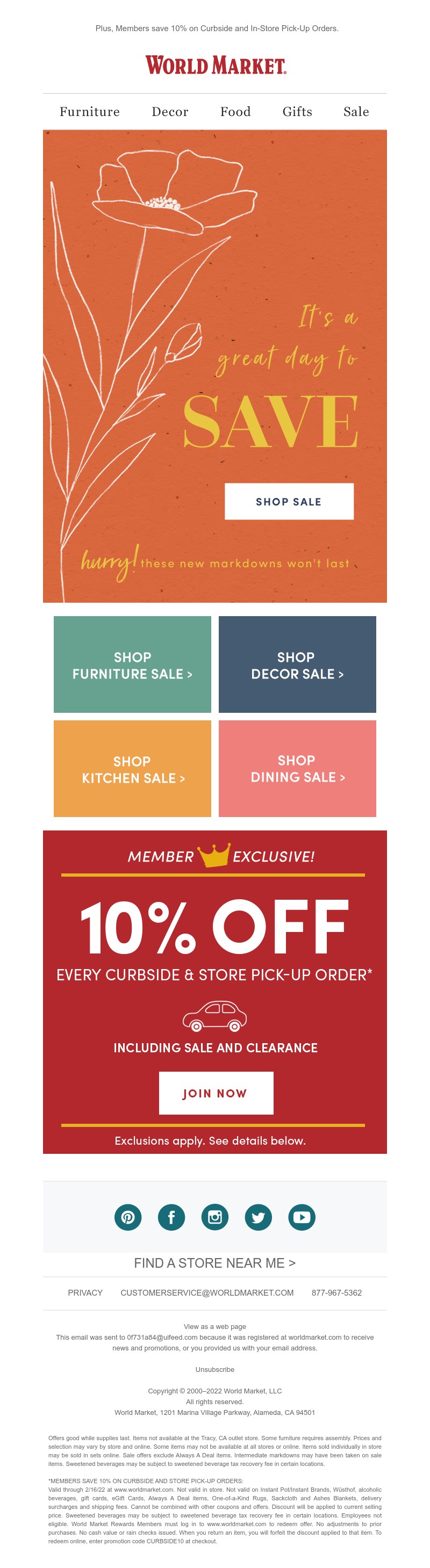Open the Furniture category
This screenshot has height=1568, width=430.
[90, 111]
